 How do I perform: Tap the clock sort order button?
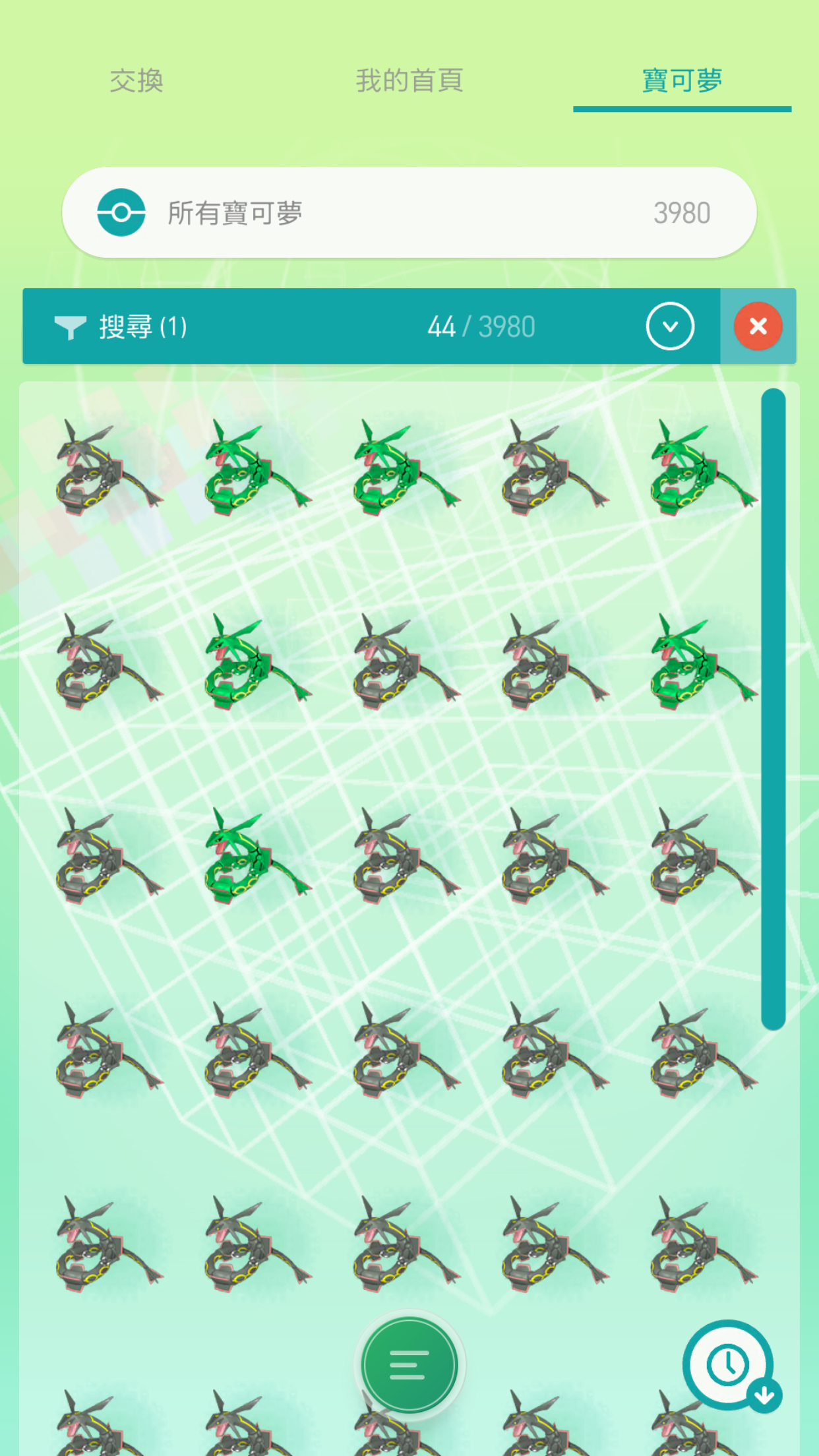click(729, 1364)
